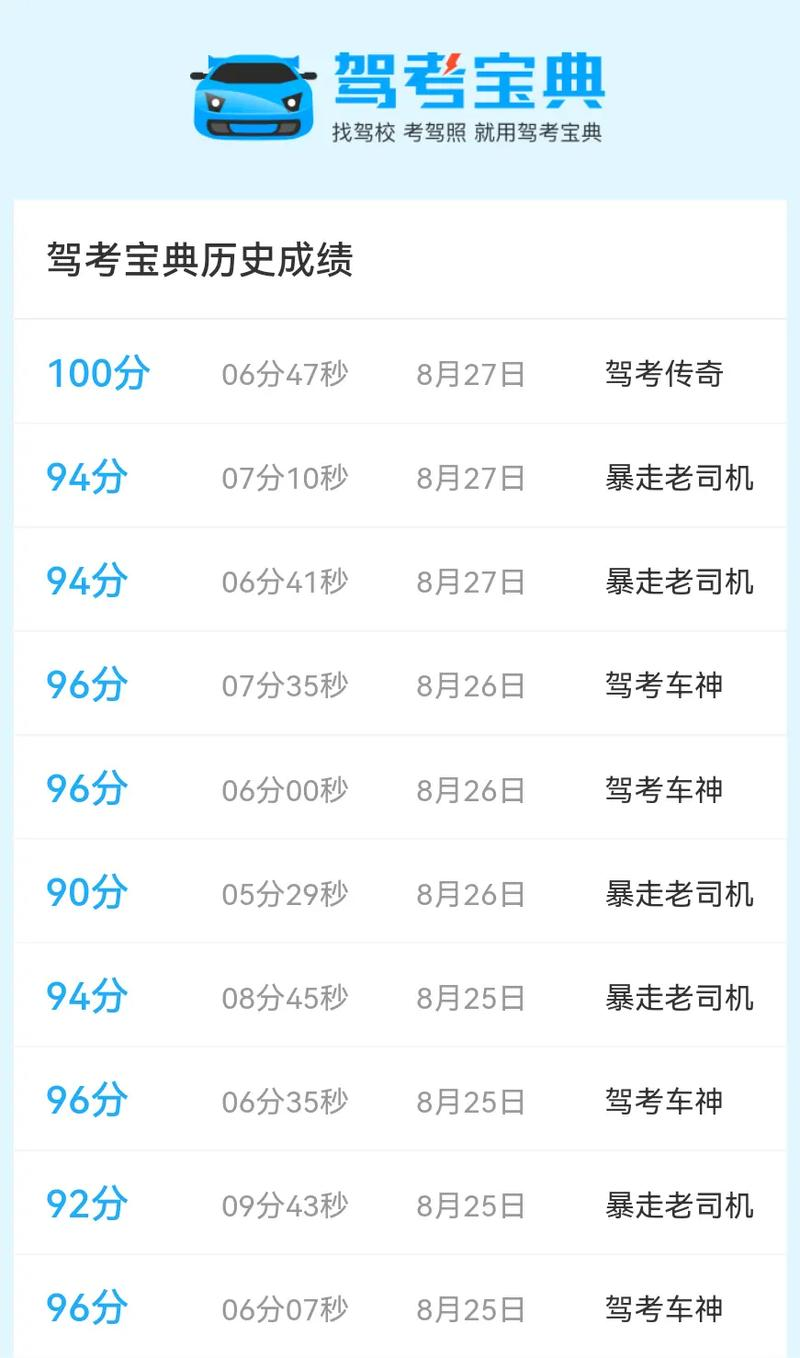Click the 暴走老司机 name in the second row

coord(681,478)
